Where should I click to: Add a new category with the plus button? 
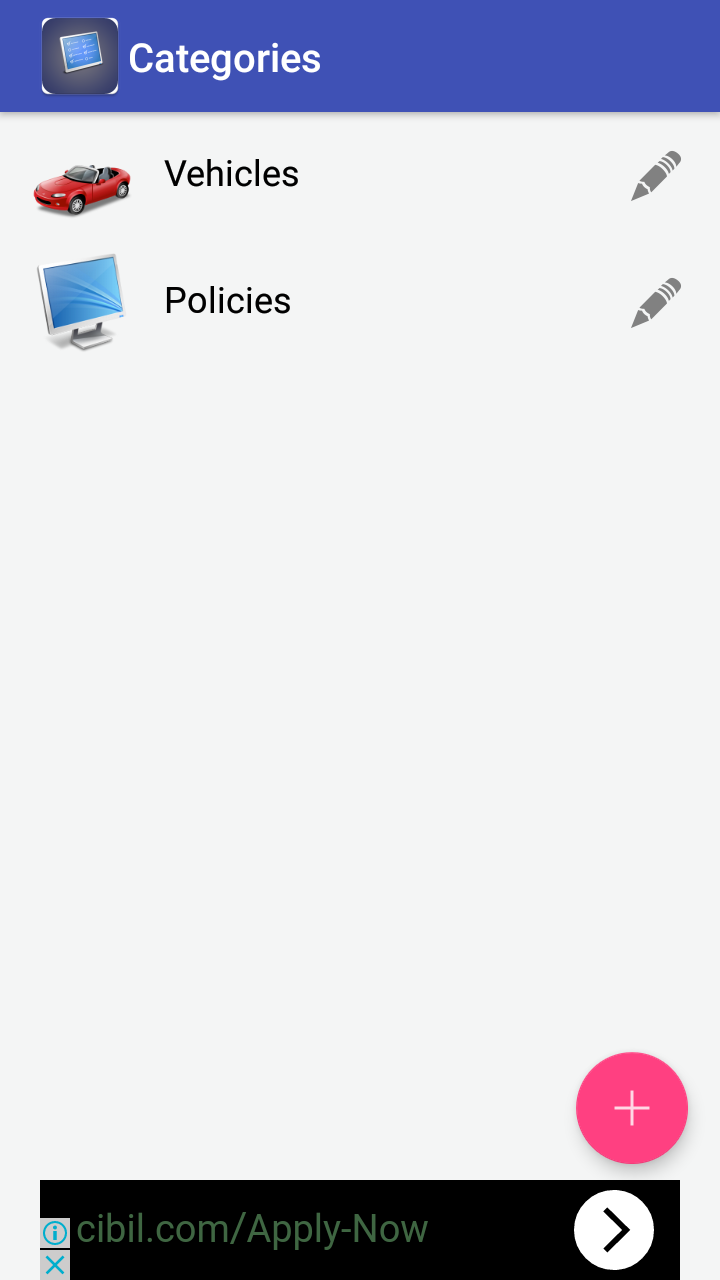[632, 1108]
